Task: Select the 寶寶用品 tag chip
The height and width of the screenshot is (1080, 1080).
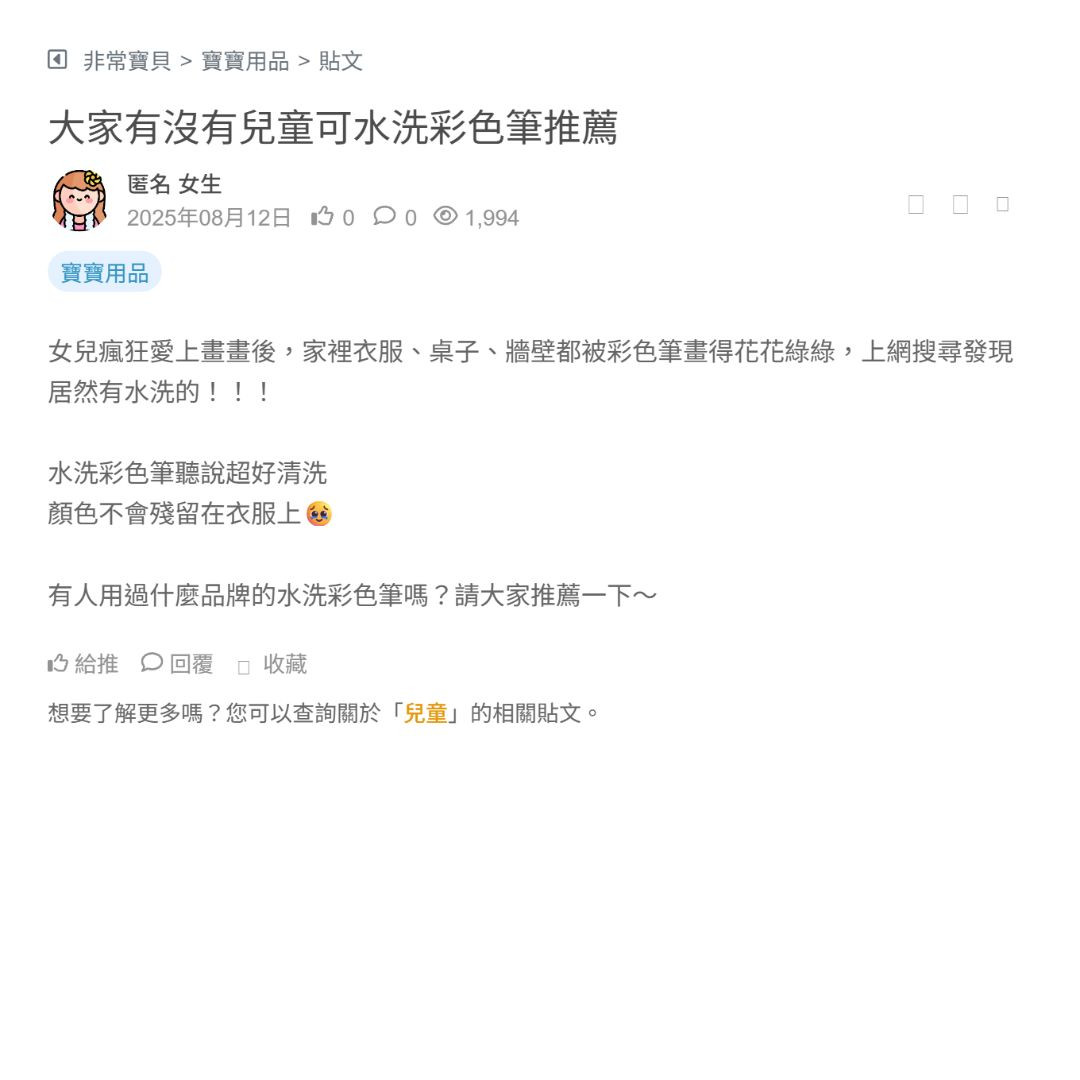Action: click(104, 272)
